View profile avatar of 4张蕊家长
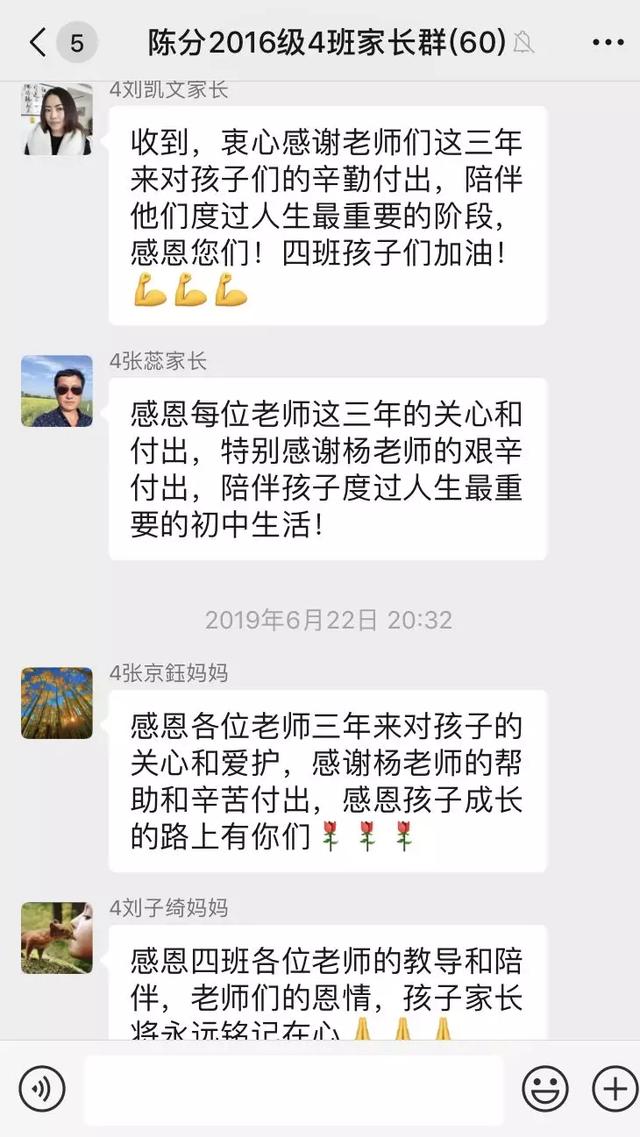Image resolution: width=640 pixels, height=1137 pixels. 57,391
